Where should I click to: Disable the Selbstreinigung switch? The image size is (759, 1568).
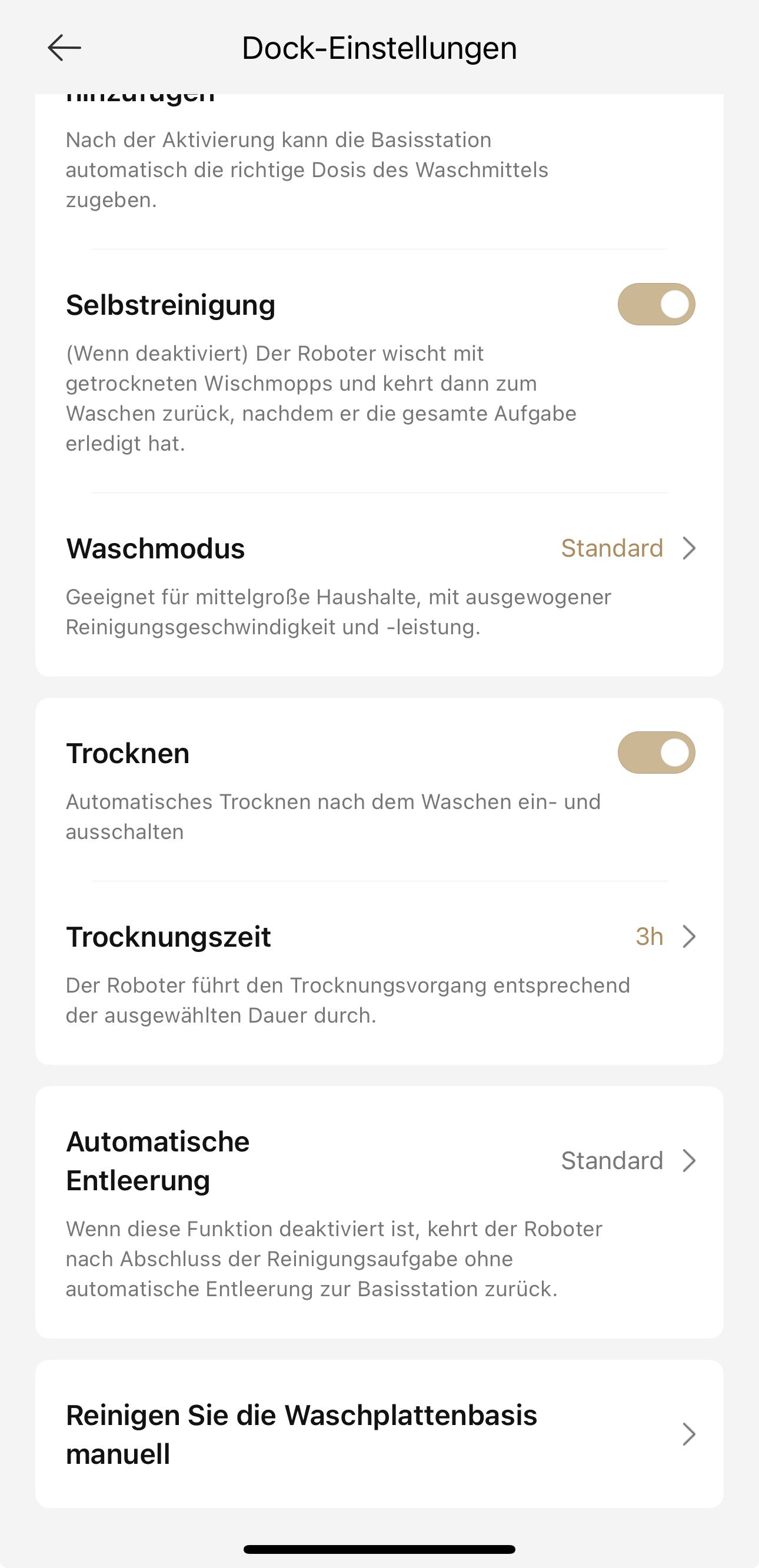pos(655,304)
